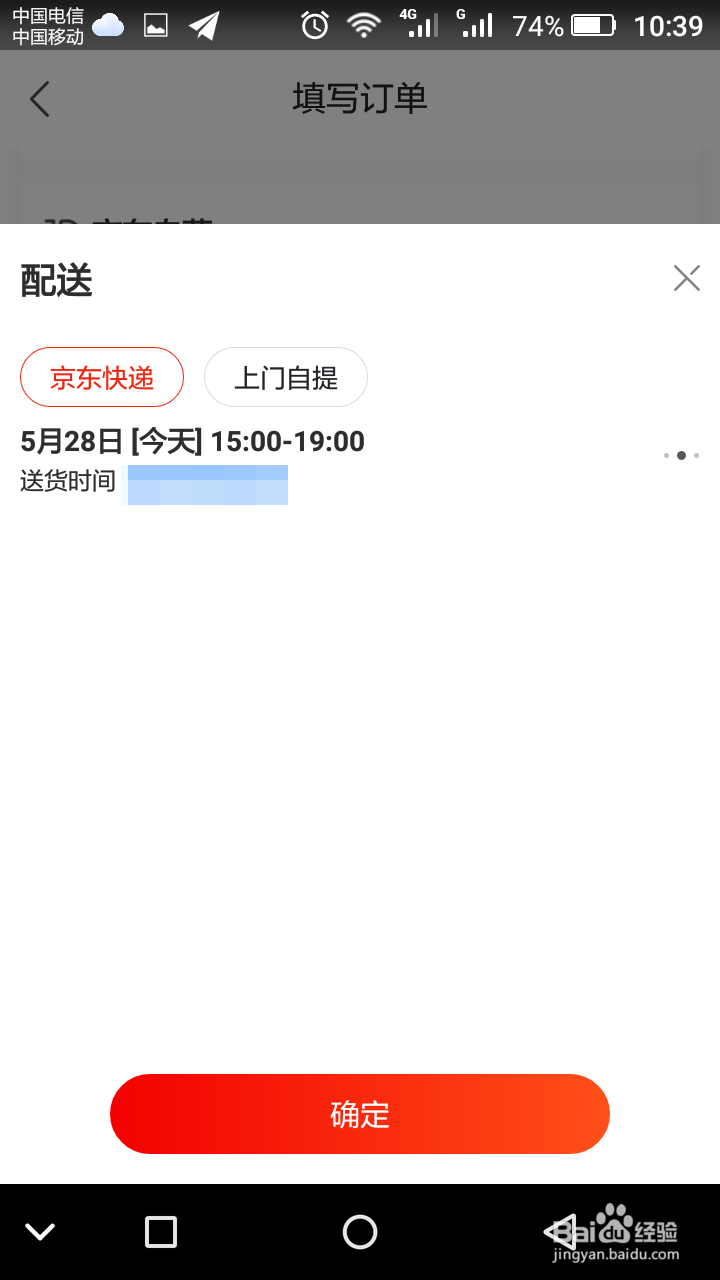Viewport: 720px width, 1280px height.
Task: Select the 上门自提 pickup option
Action: [x=285, y=377]
